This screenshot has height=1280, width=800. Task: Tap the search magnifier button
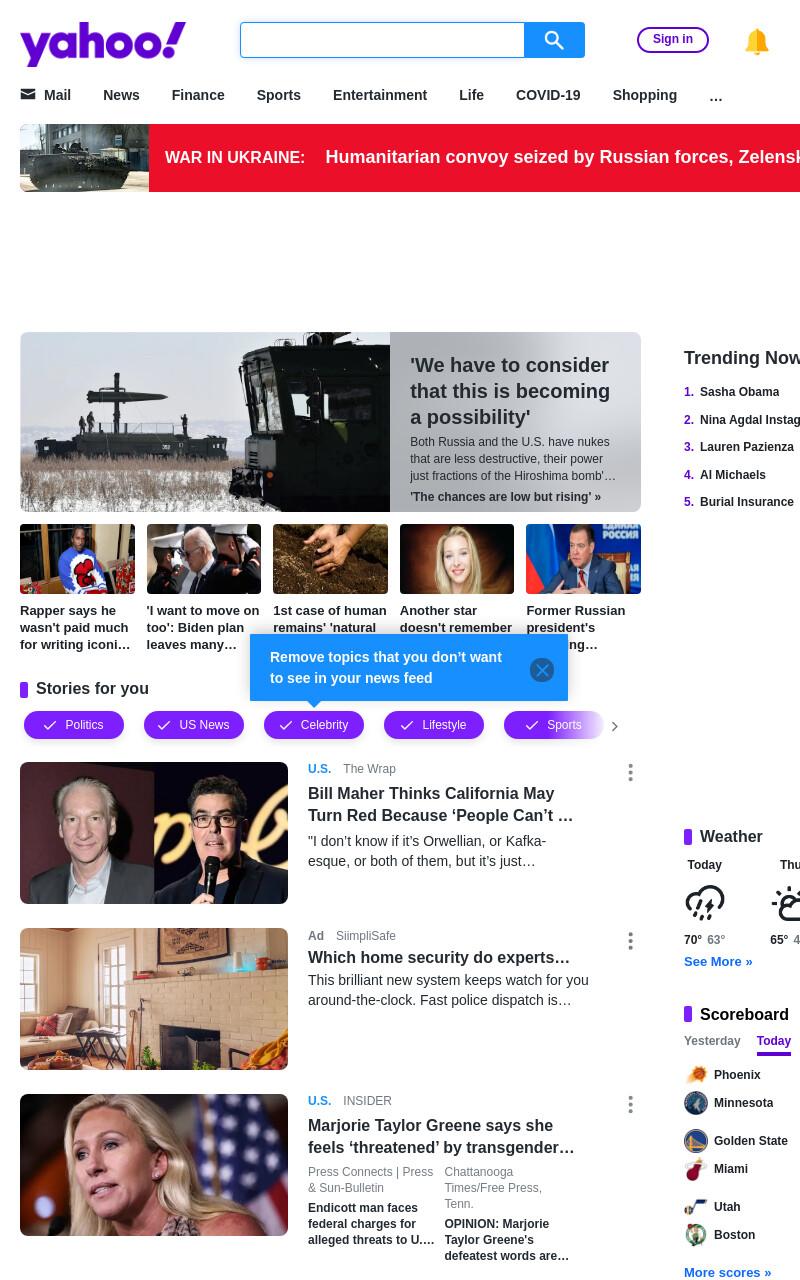[x=554, y=40]
